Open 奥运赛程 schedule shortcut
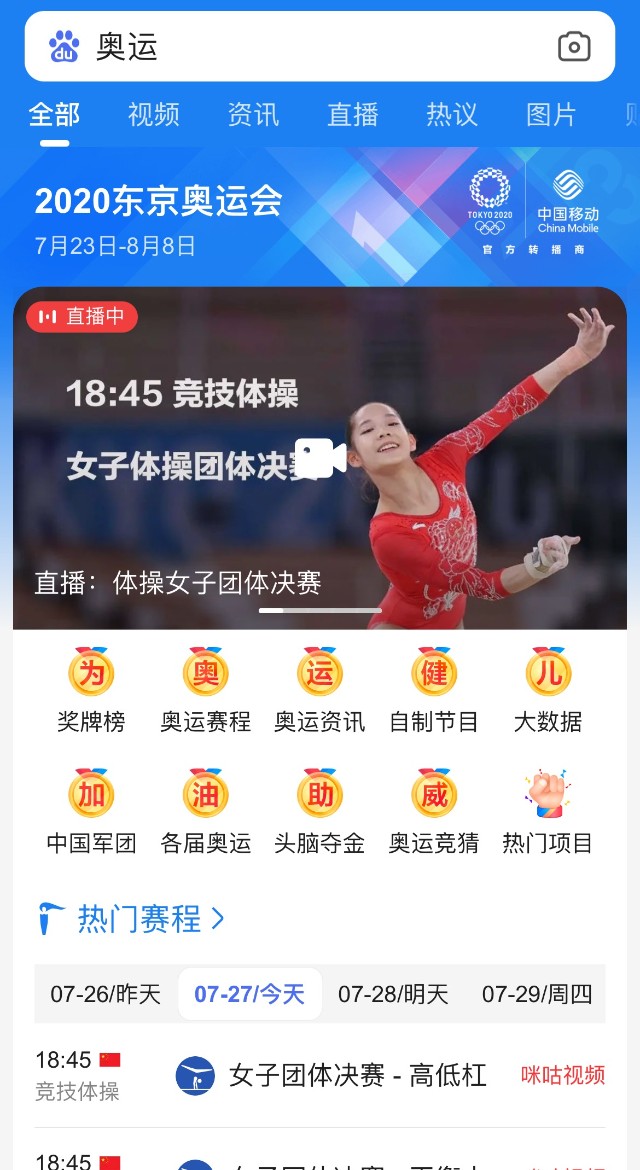 point(205,692)
